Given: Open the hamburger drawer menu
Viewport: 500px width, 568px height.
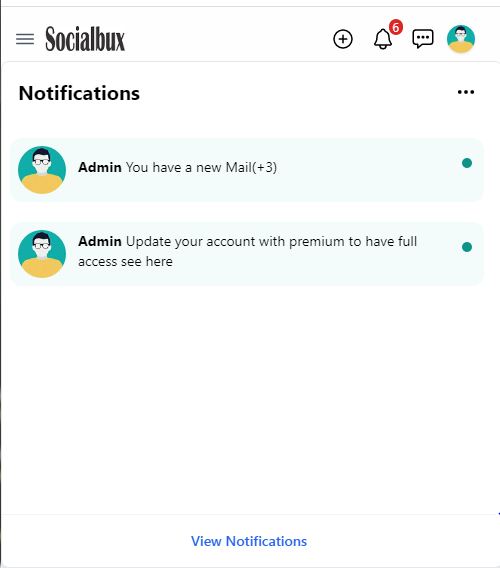Looking at the screenshot, I should point(25,39).
